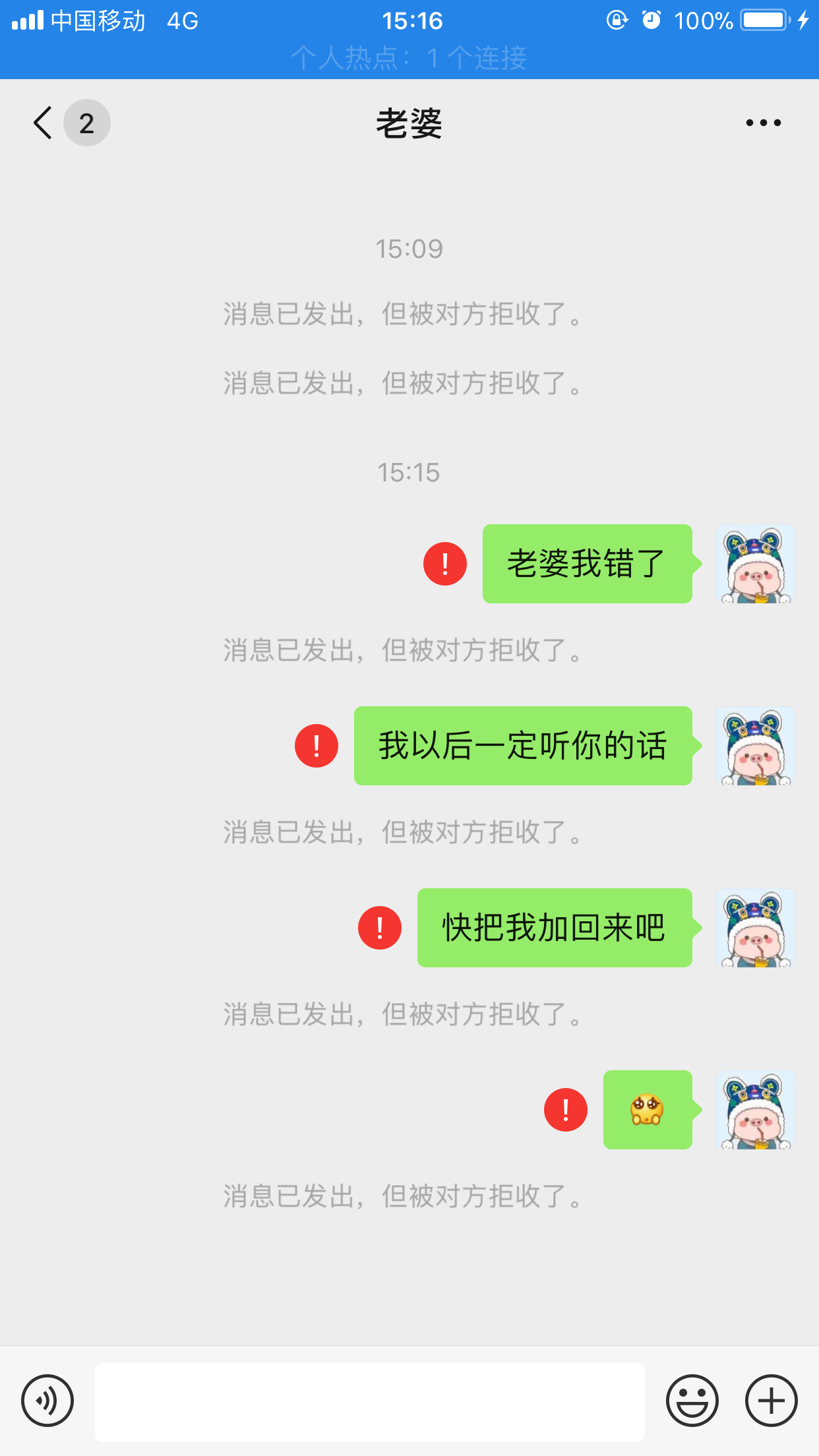
Task: Tap the orientation lock icon in status bar
Action: 616,20
